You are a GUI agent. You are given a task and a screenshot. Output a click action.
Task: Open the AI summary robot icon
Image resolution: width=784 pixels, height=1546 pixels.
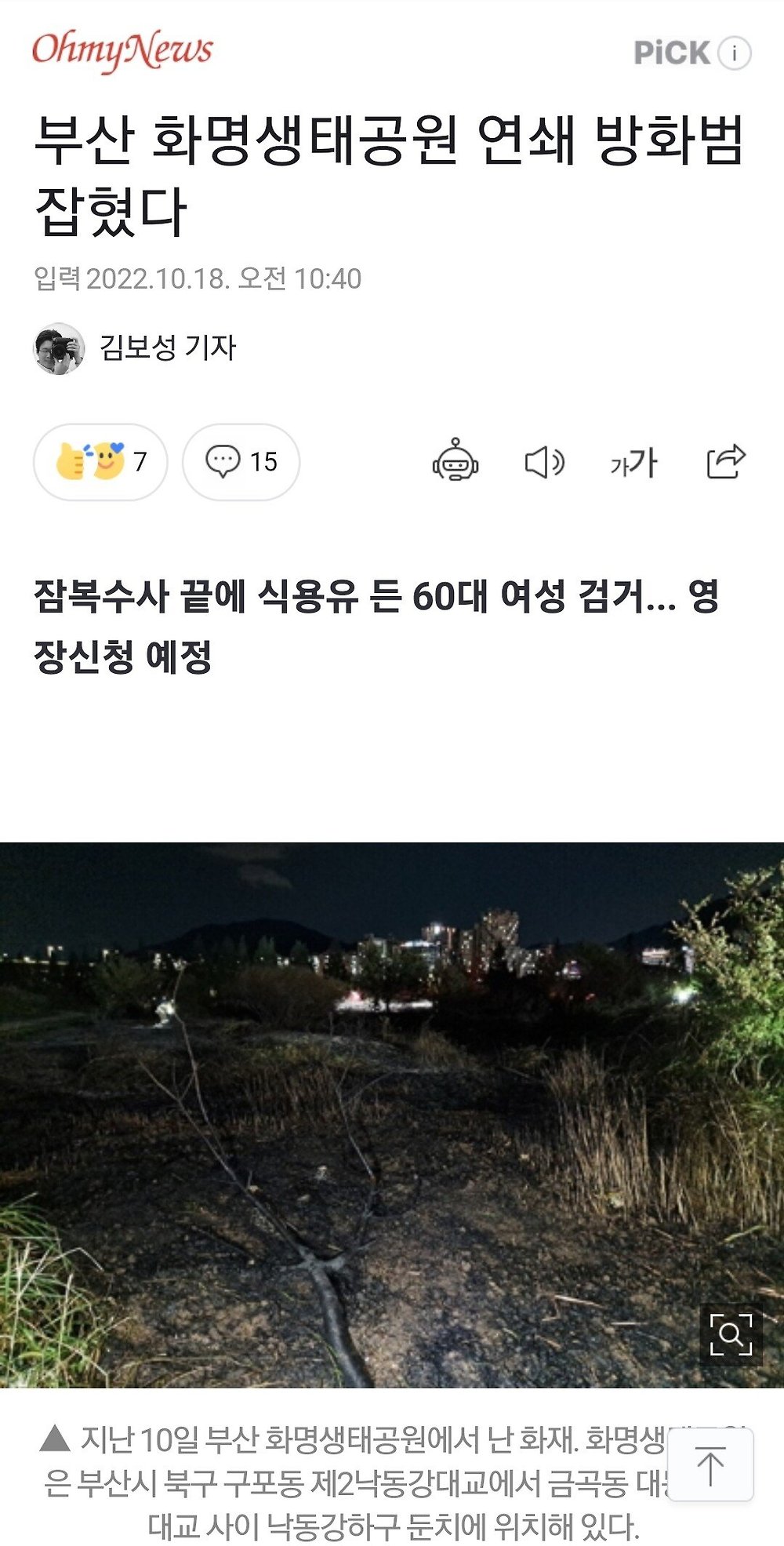pyautogui.click(x=456, y=460)
